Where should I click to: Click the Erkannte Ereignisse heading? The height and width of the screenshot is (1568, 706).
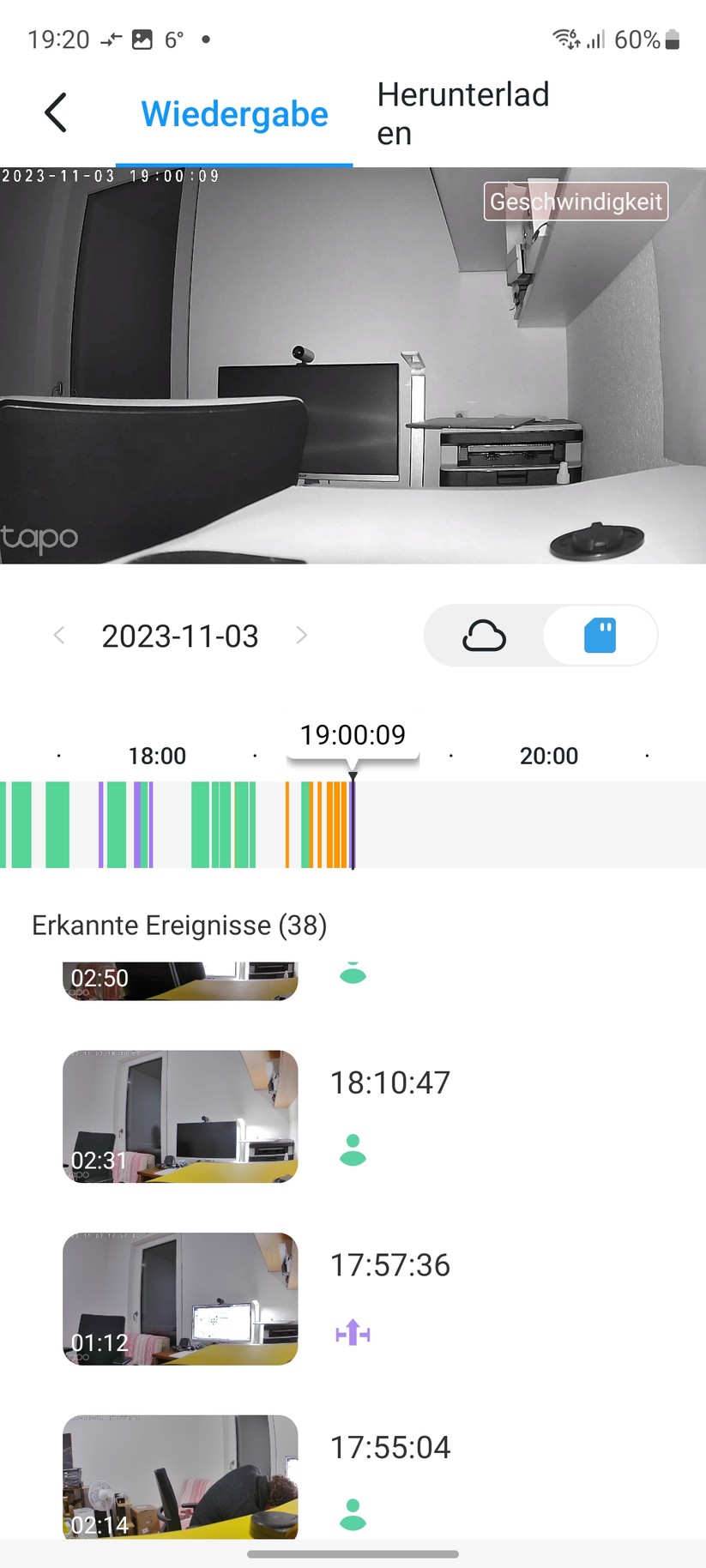point(179,925)
